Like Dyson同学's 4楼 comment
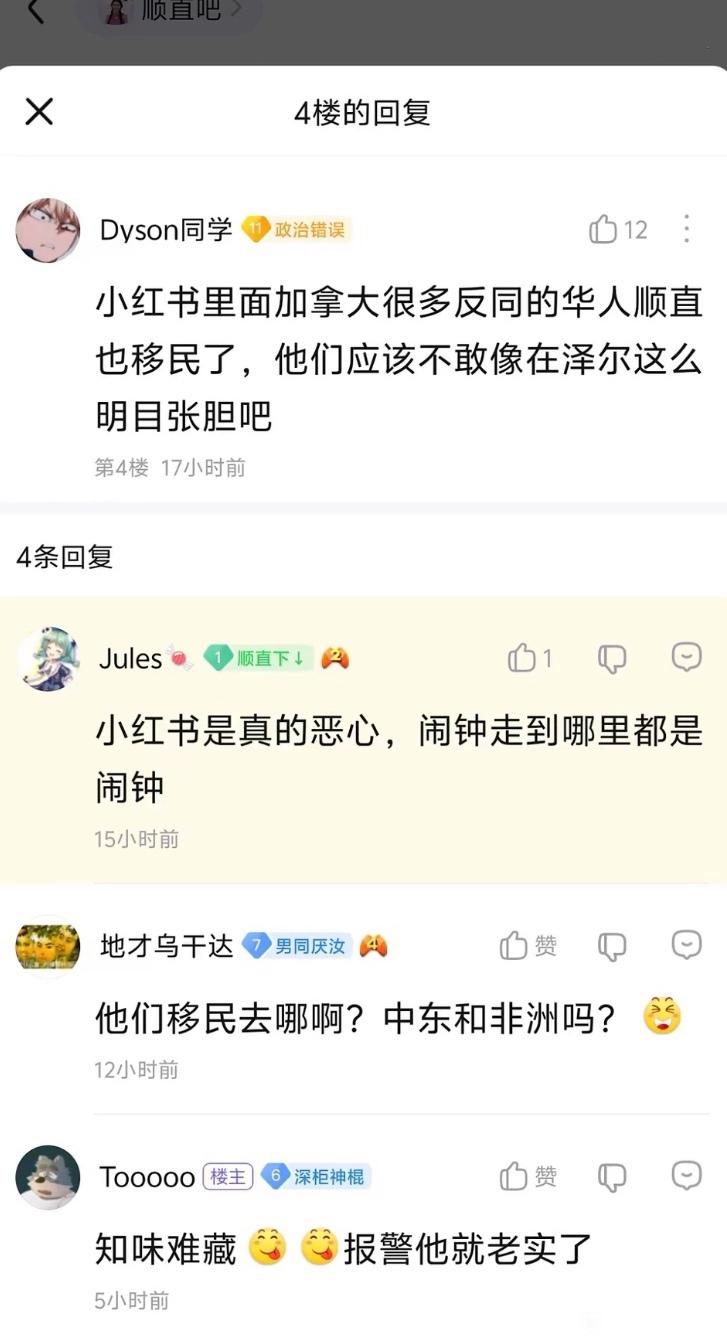727x1342 pixels. pos(604,230)
